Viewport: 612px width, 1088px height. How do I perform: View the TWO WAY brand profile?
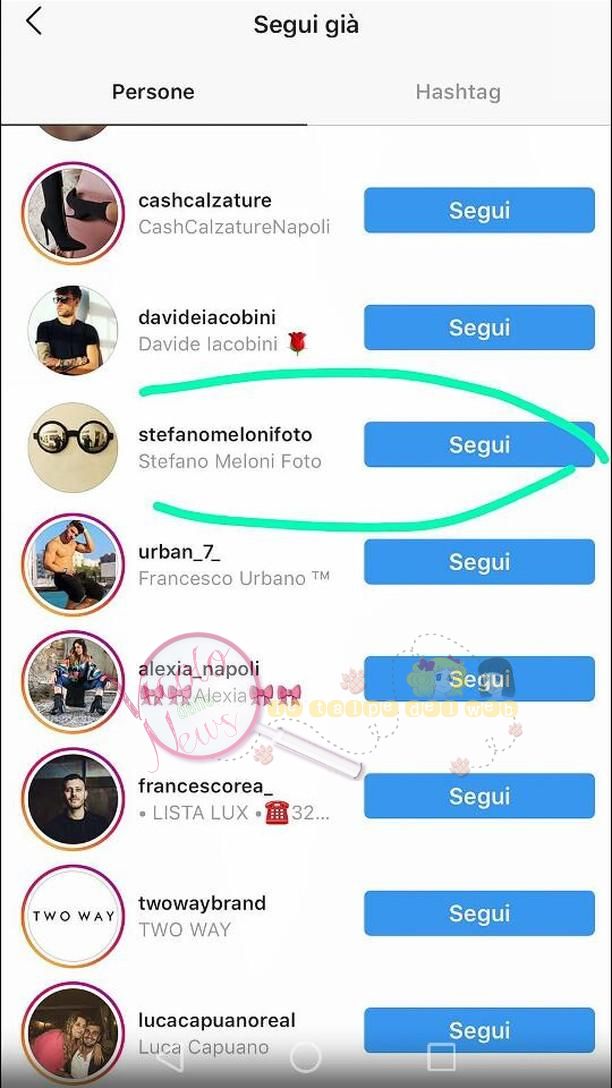pyautogui.click(x=201, y=903)
